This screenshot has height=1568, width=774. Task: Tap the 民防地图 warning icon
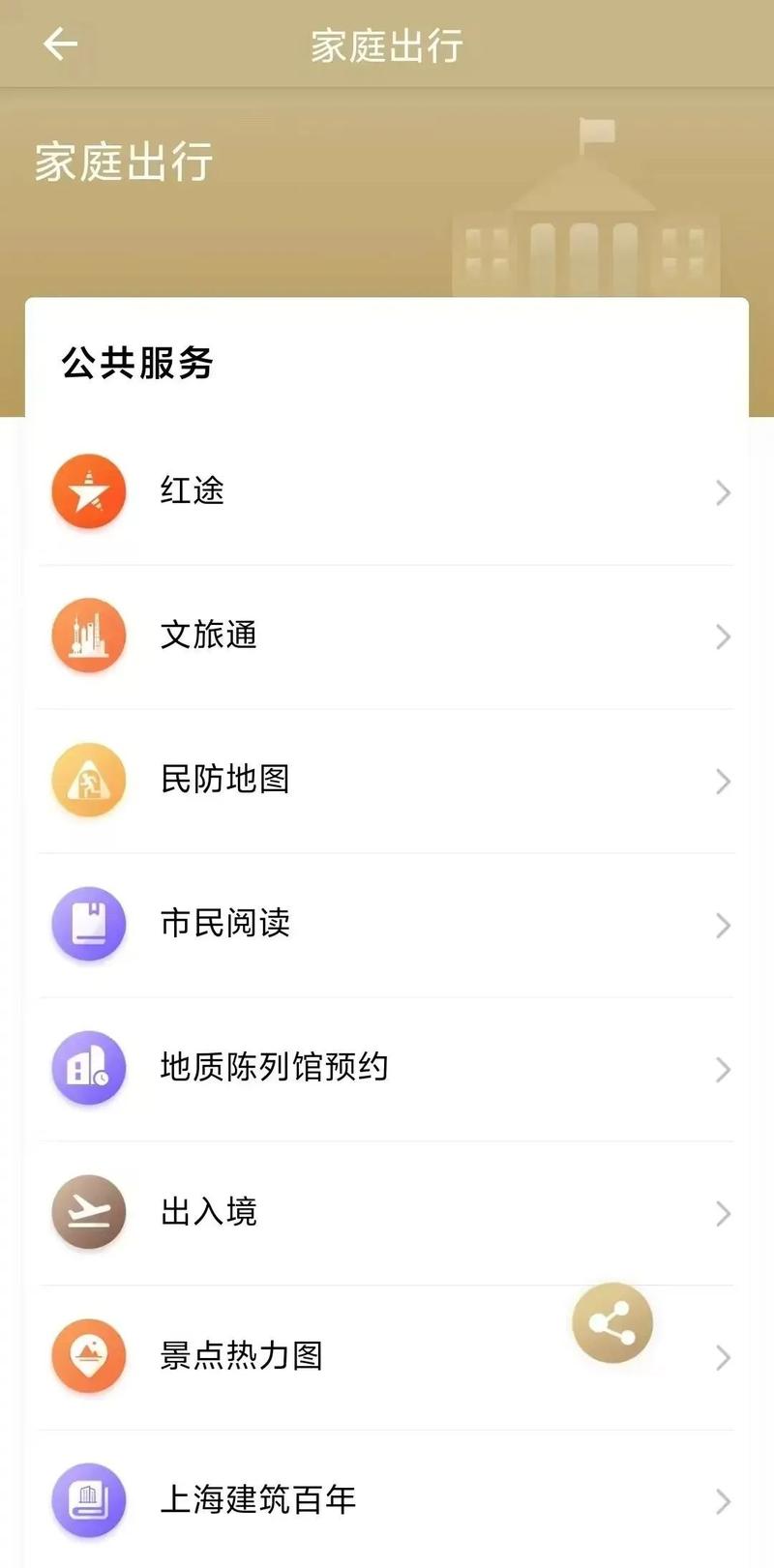(89, 780)
